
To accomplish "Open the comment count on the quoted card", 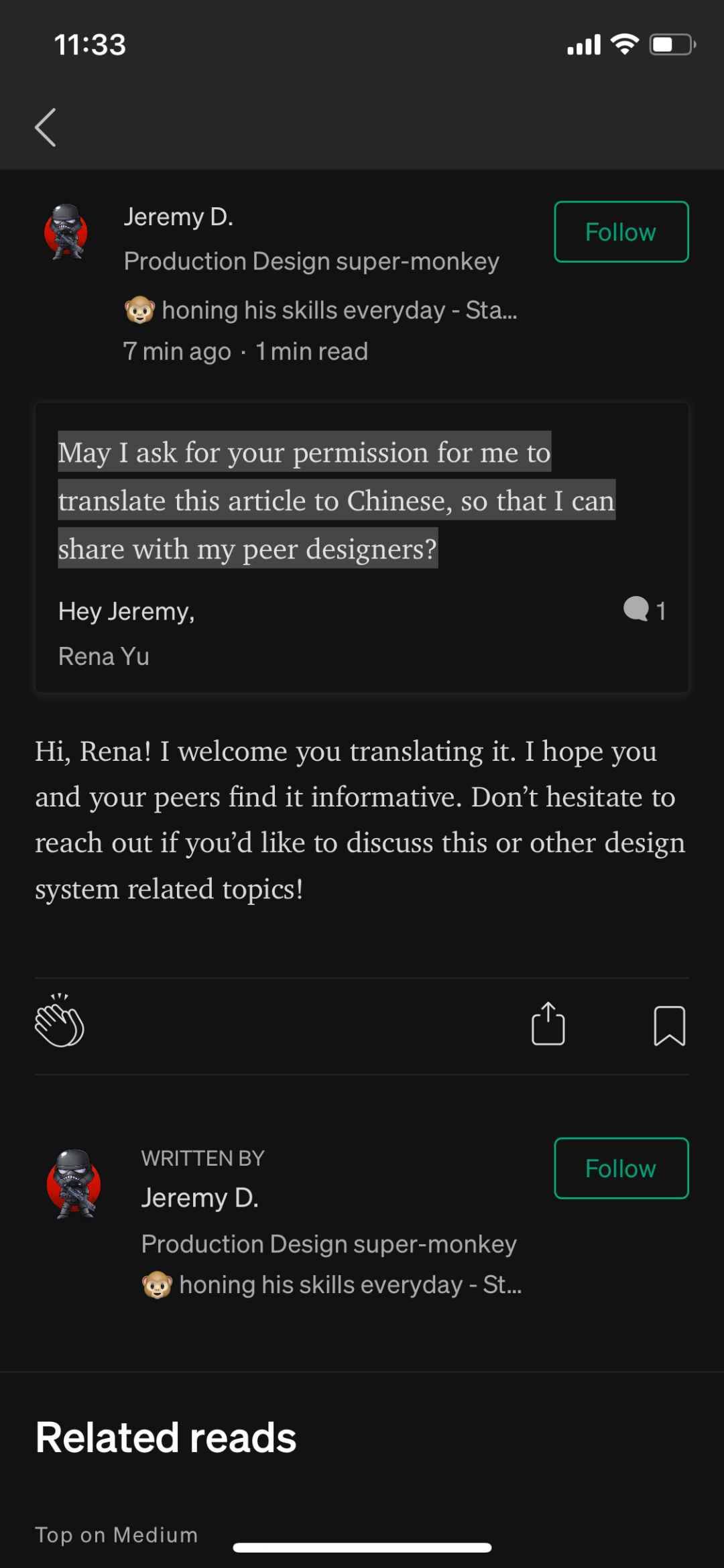I will (x=644, y=610).
